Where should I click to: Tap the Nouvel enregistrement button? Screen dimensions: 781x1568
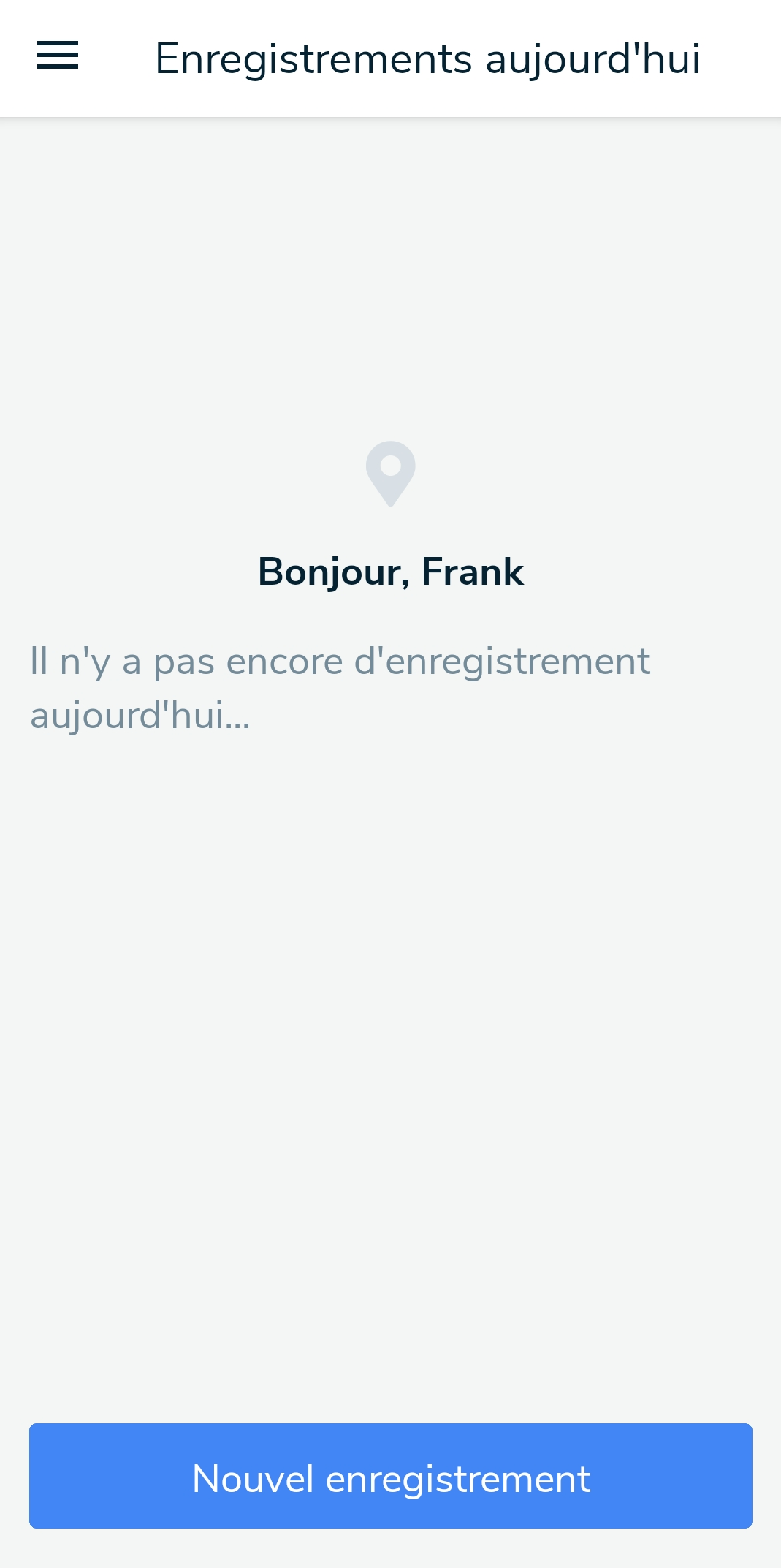pyautogui.click(x=391, y=1476)
